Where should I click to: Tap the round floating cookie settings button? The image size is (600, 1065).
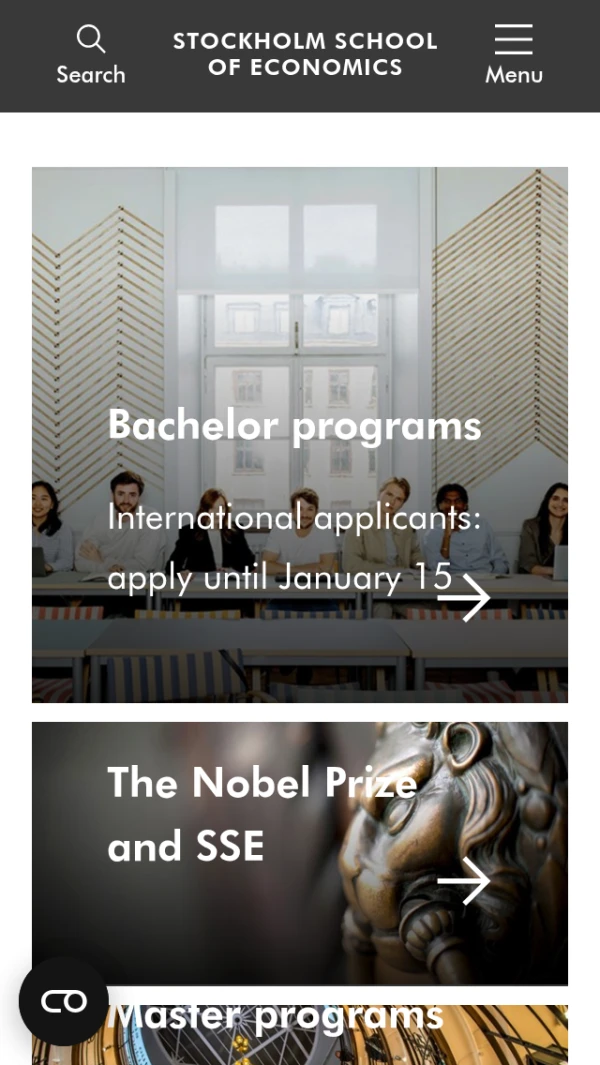coord(64,1001)
